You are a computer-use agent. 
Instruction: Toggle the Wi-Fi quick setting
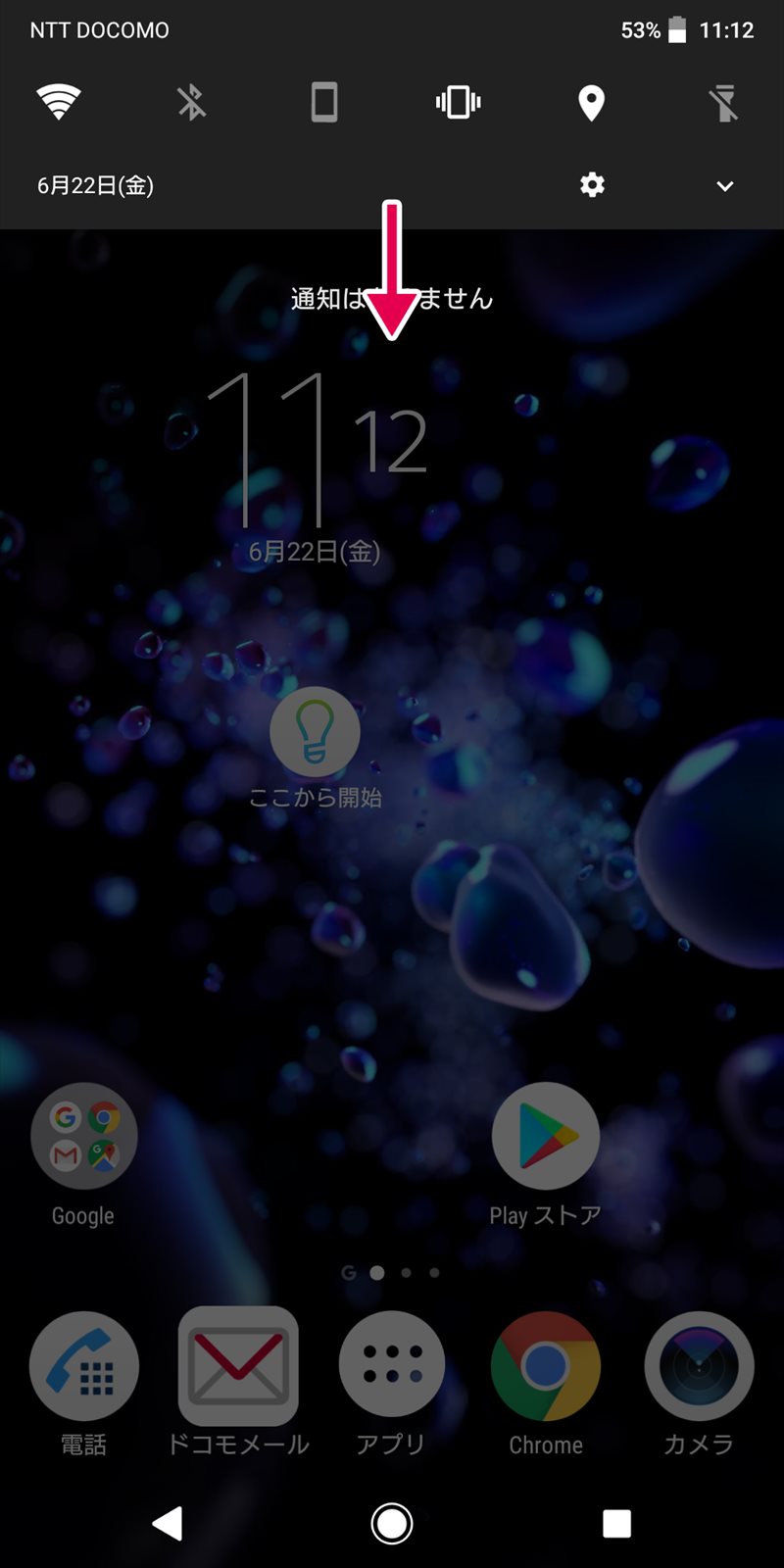tap(58, 102)
